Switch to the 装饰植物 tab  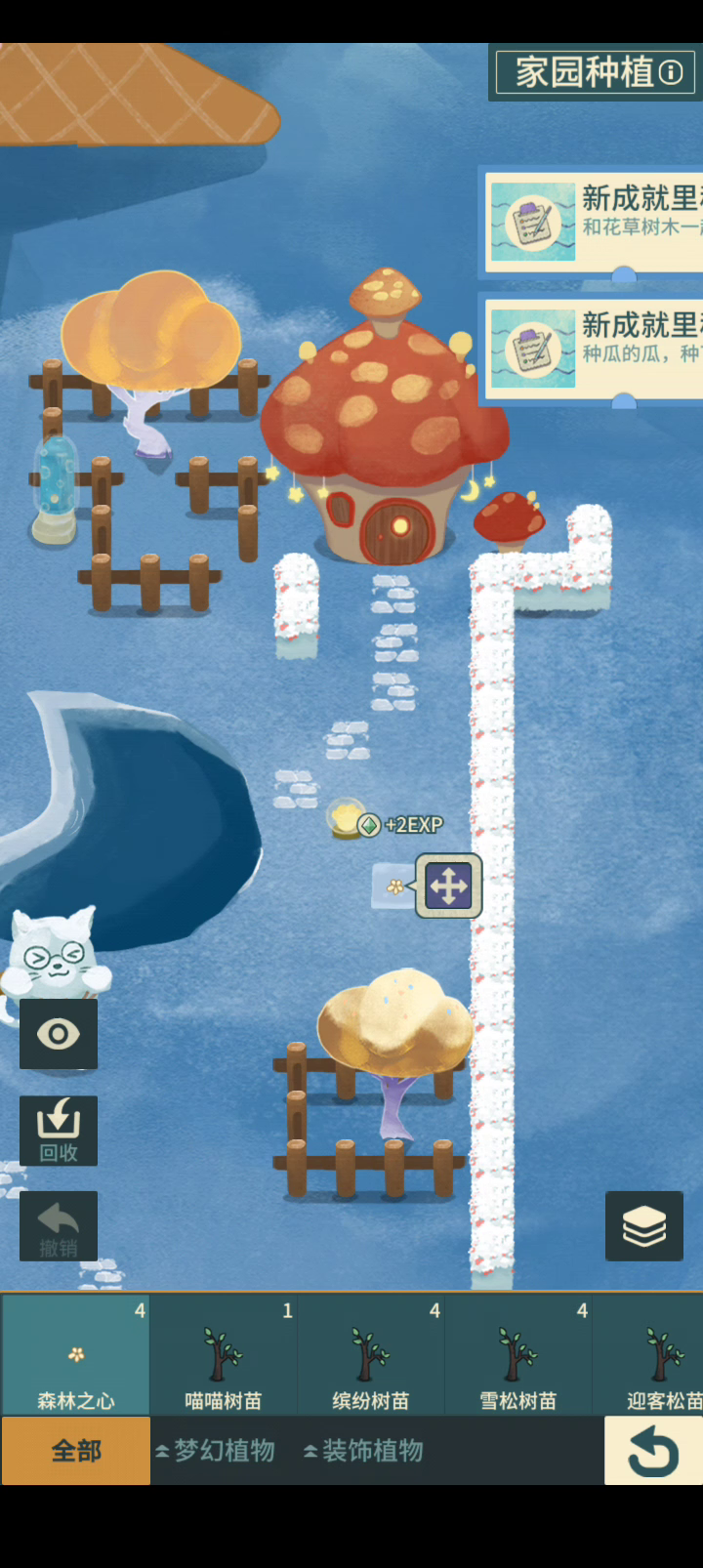click(364, 1451)
